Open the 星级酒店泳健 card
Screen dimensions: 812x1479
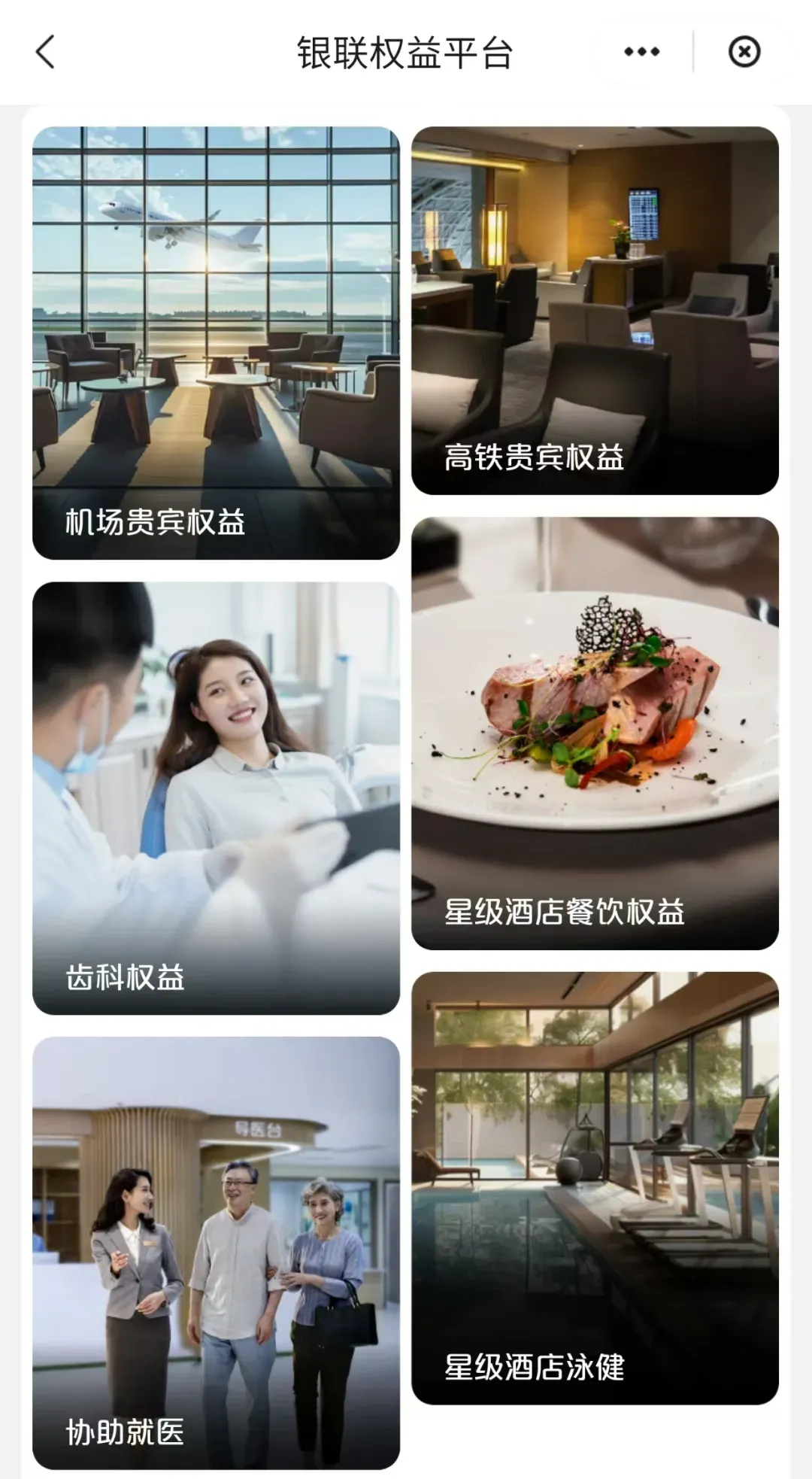(x=595, y=1188)
